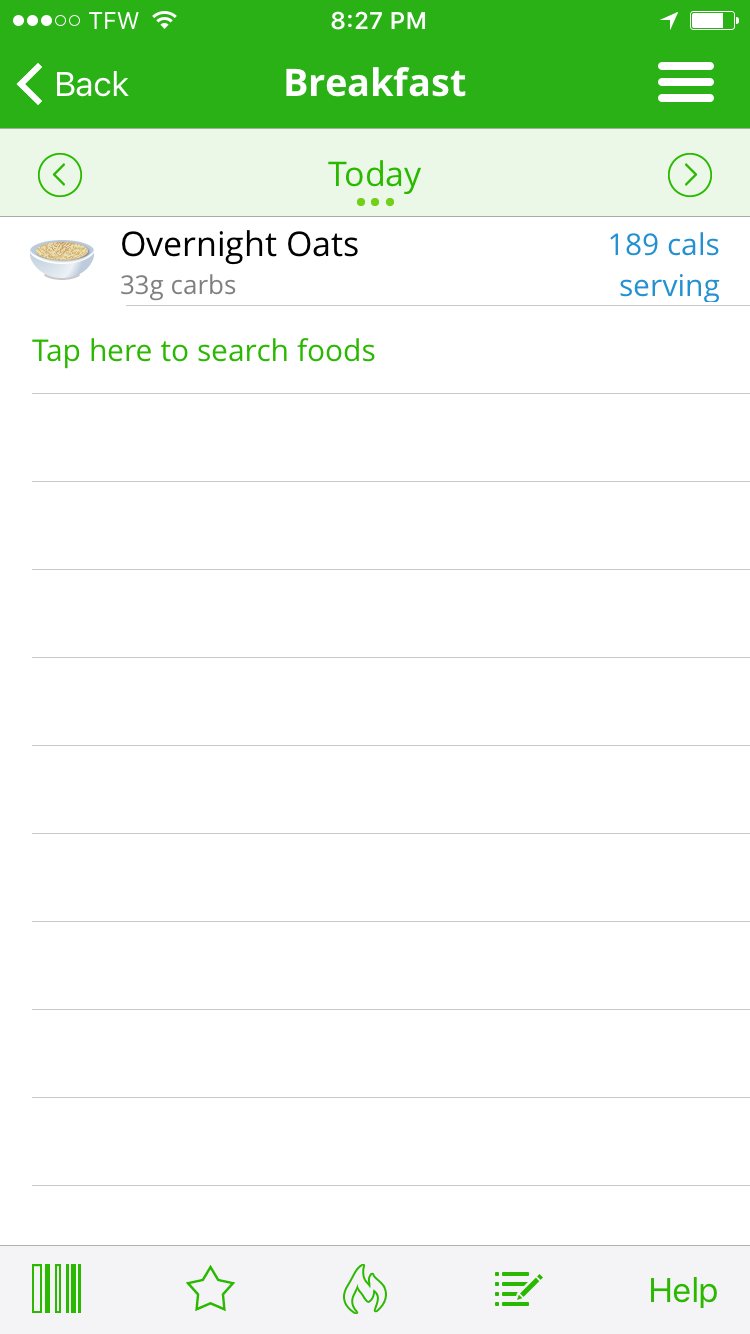Open the barcode scanner

(57, 1288)
